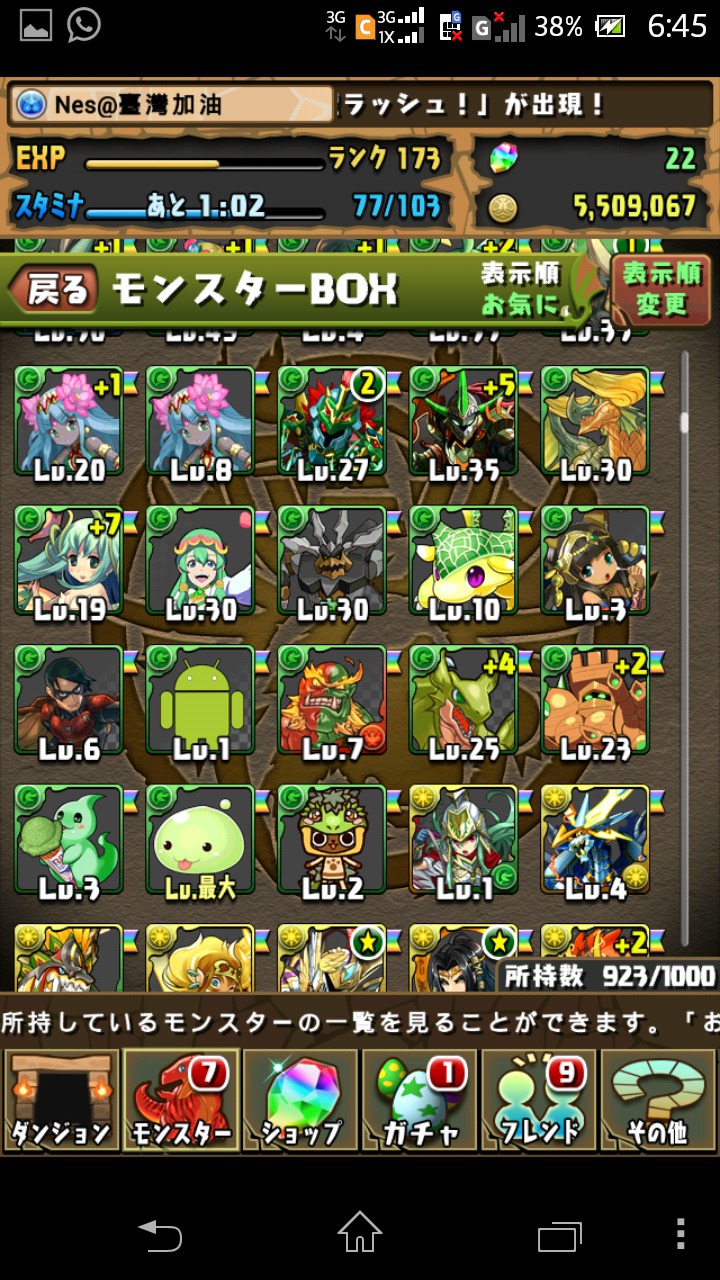This screenshot has height=1280, width=720.
Task: Open the その他 menu tab
Action: click(x=658, y=1099)
